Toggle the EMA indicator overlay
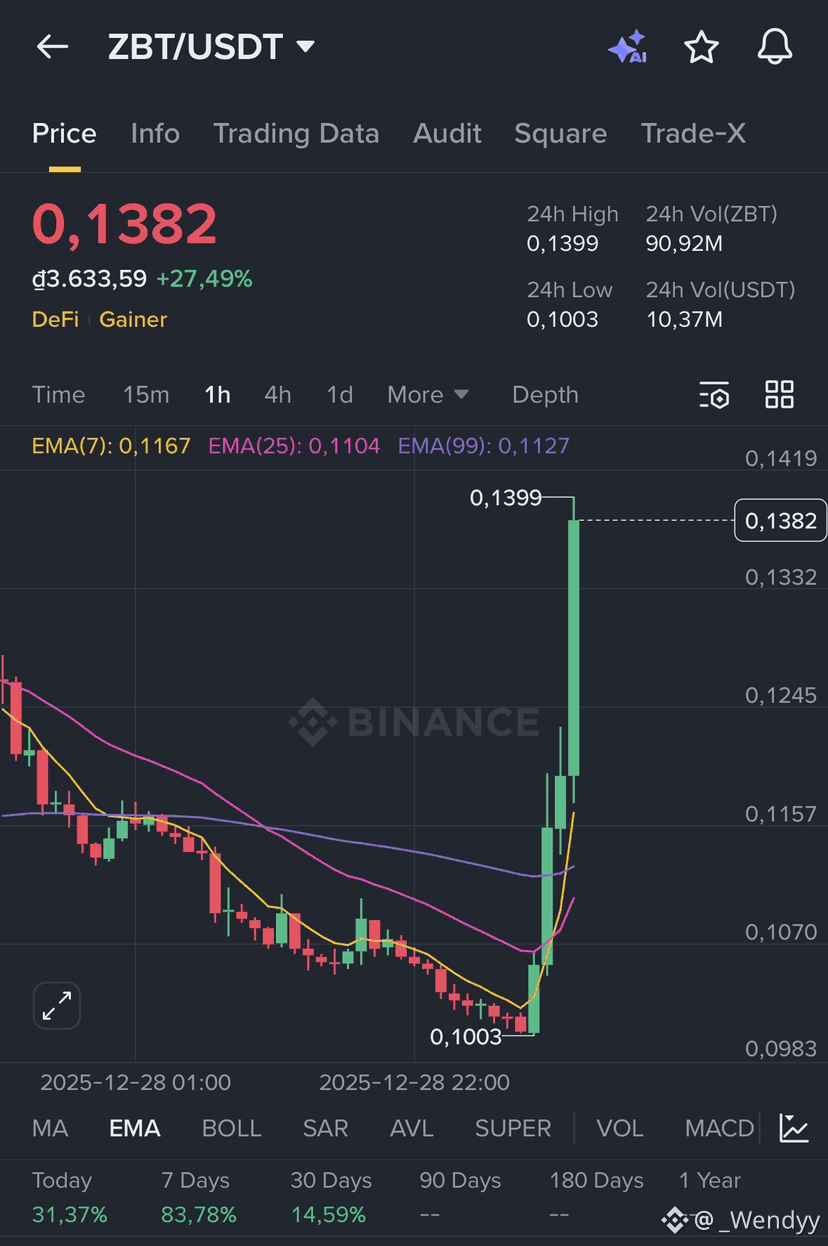This screenshot has width=828, height=1246. tap(134, 1128)
